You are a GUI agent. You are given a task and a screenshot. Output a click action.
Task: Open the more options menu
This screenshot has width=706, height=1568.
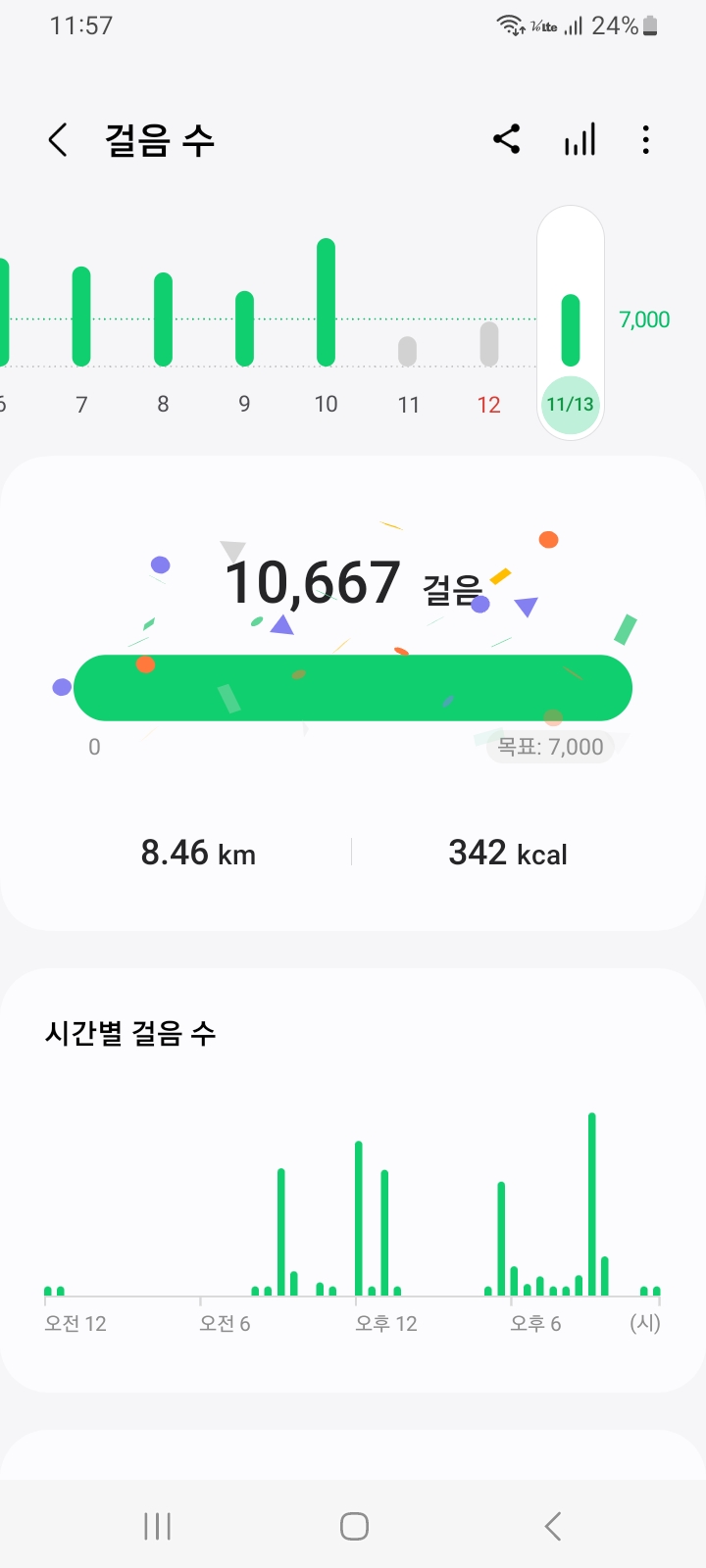pos(645,140)
